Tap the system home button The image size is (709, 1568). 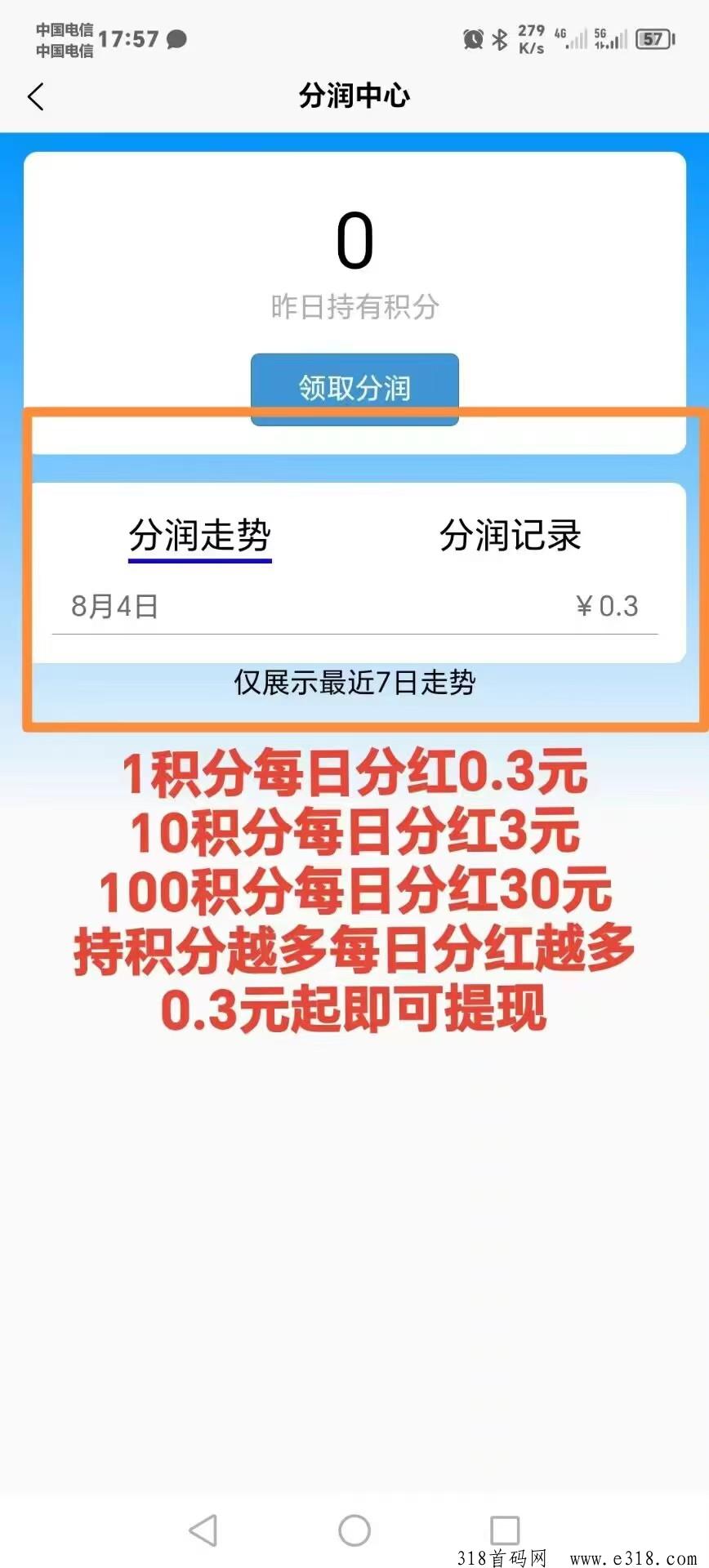[354, 1530]
